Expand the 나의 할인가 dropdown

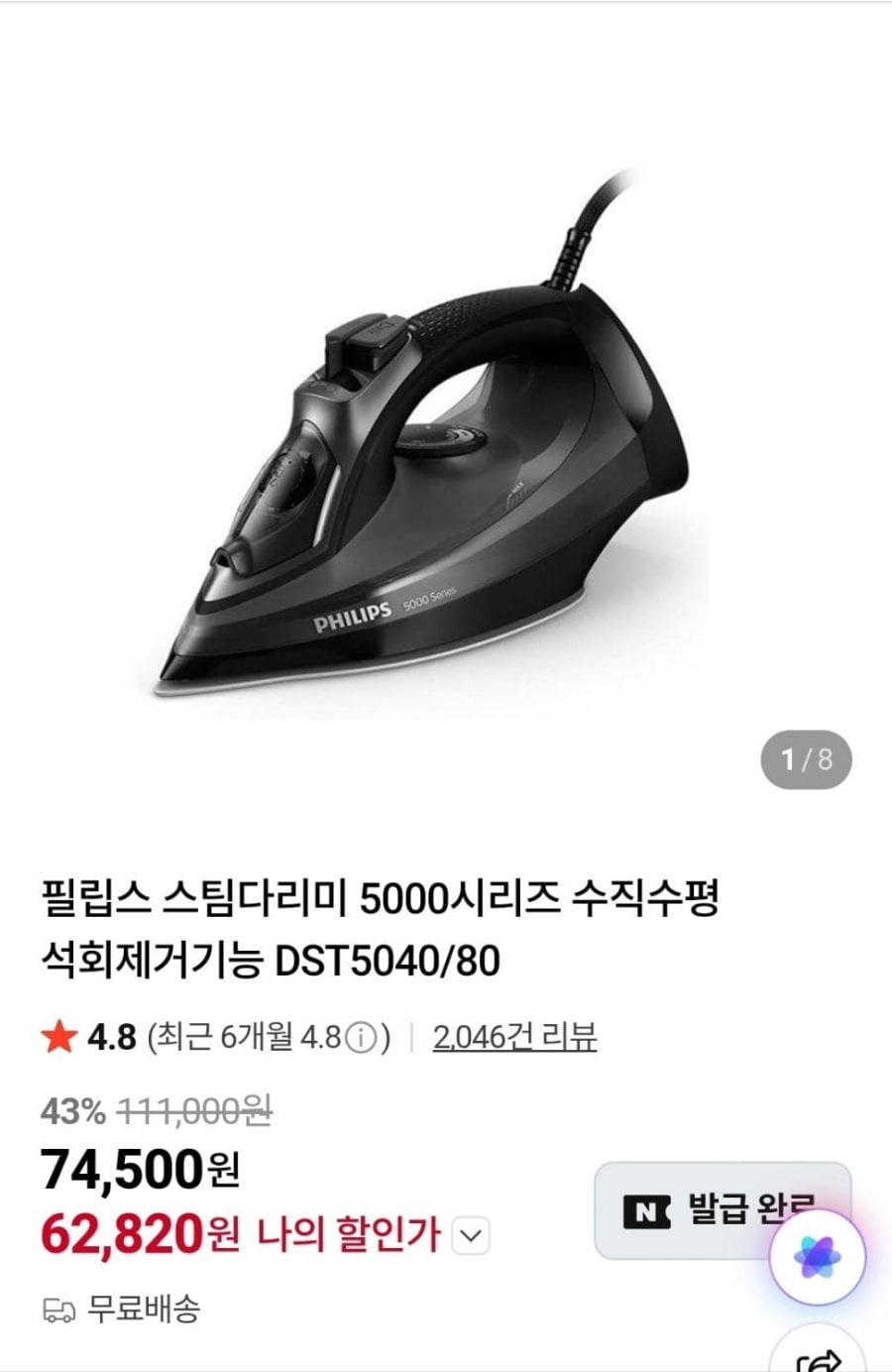pyautogui.click(x=471, y=1236)
